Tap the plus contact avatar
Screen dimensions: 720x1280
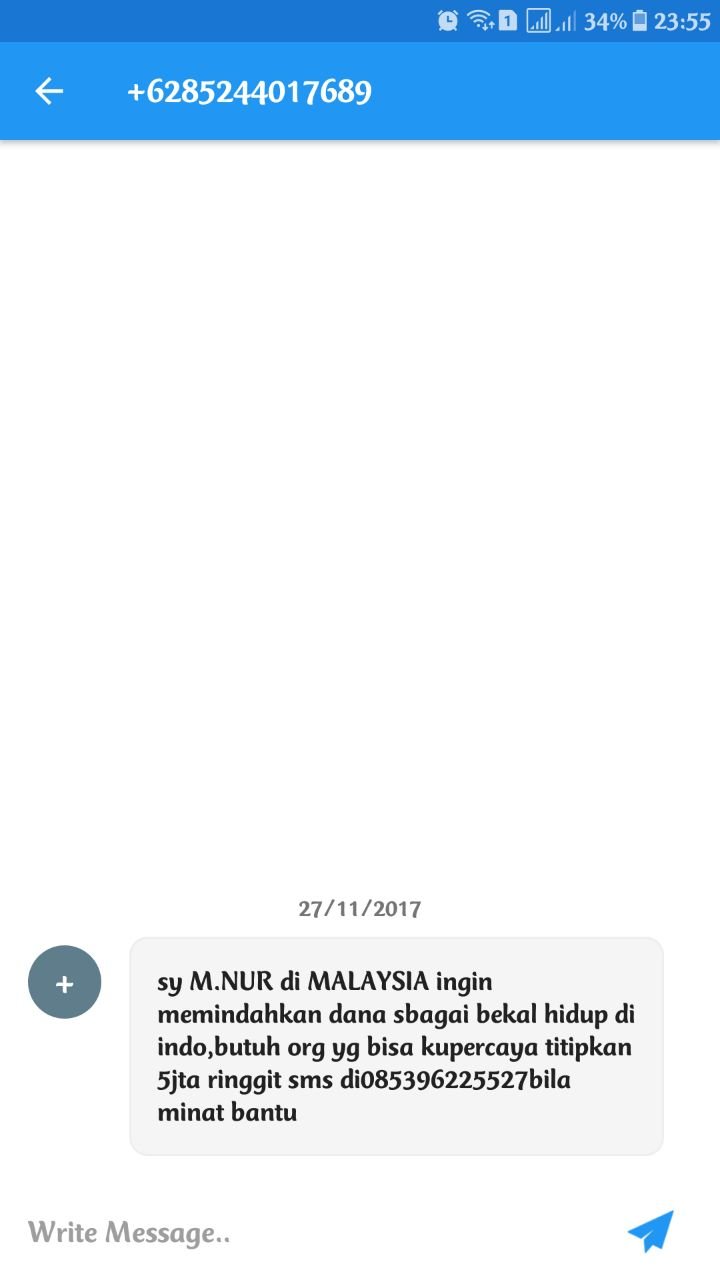pyautogui.click(x=65, y=983)
